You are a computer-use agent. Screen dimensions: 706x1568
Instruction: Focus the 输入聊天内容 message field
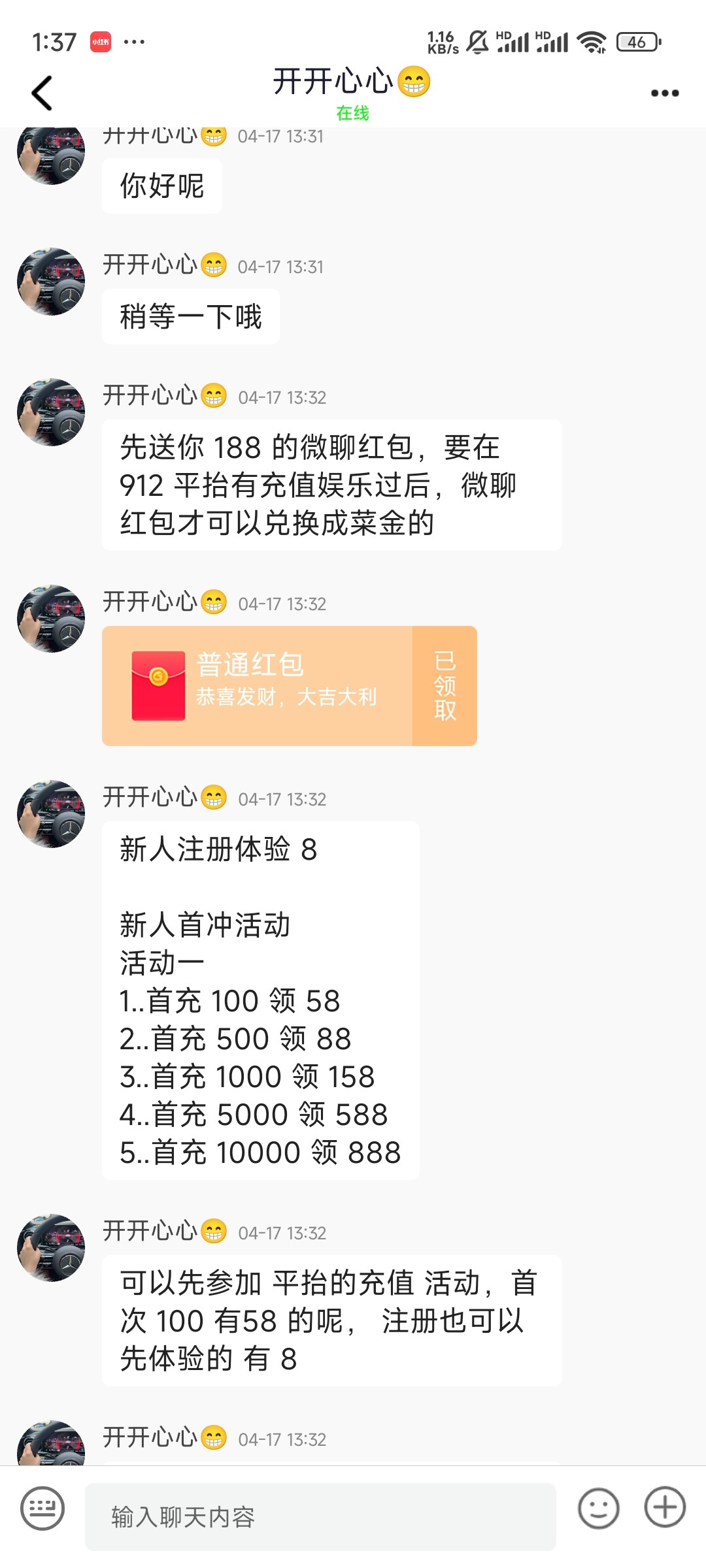(x=320, y=1516)
